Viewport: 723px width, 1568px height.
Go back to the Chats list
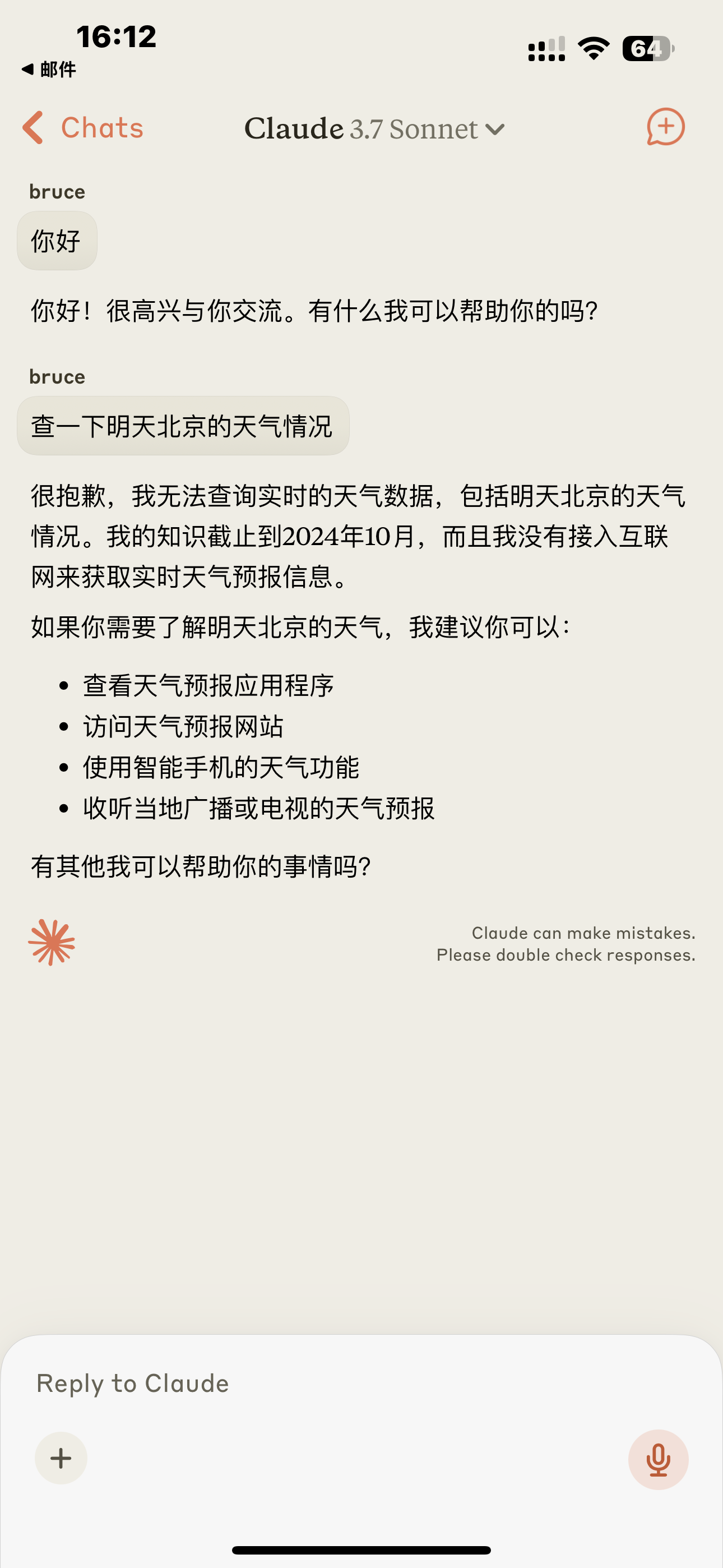(83, 128)
